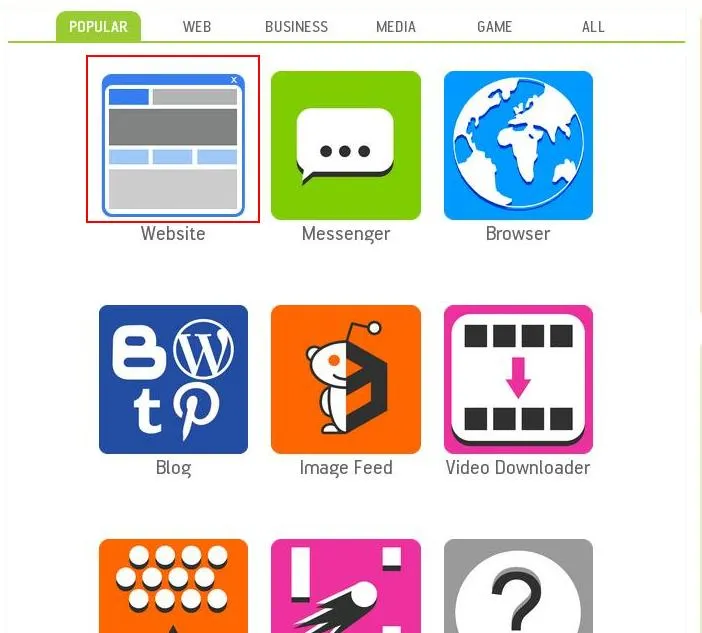Open the Blog template tile
Screen dimensions: 702x633
(173, 379)
